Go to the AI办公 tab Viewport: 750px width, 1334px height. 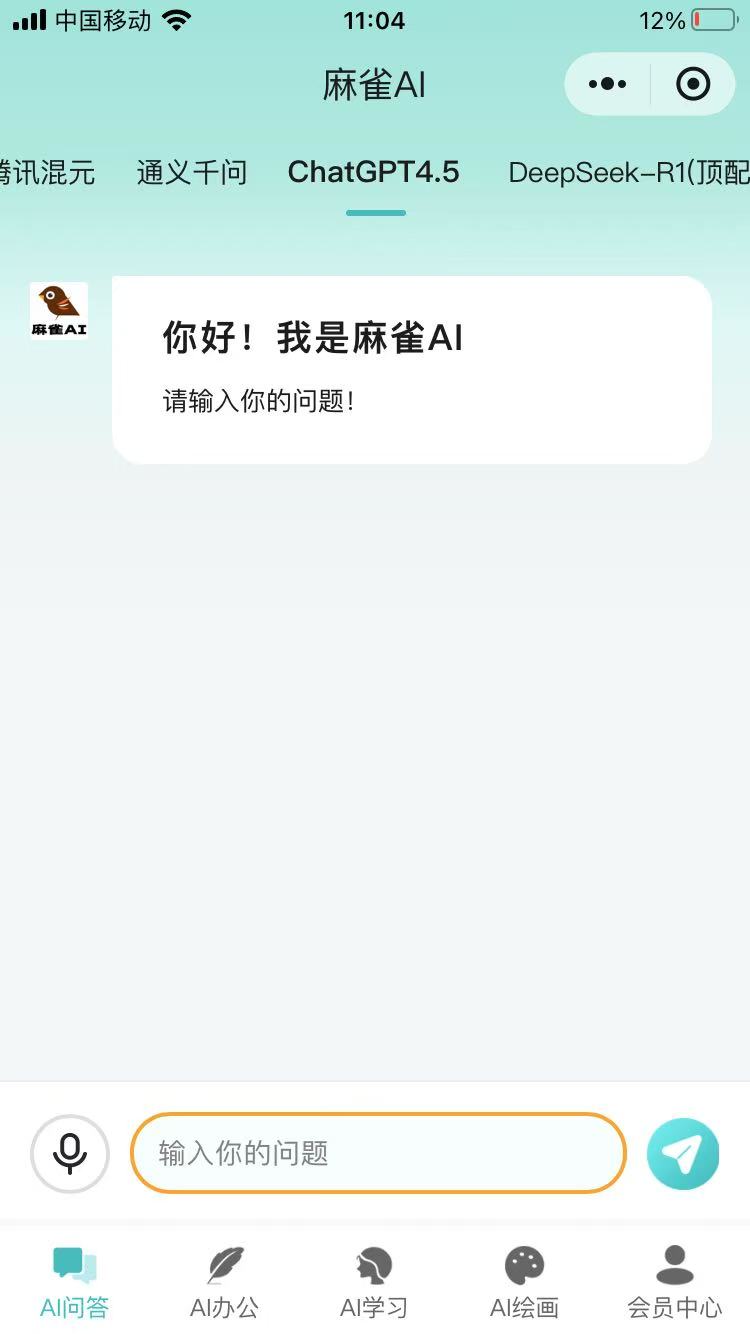[x=225, y=1282]
